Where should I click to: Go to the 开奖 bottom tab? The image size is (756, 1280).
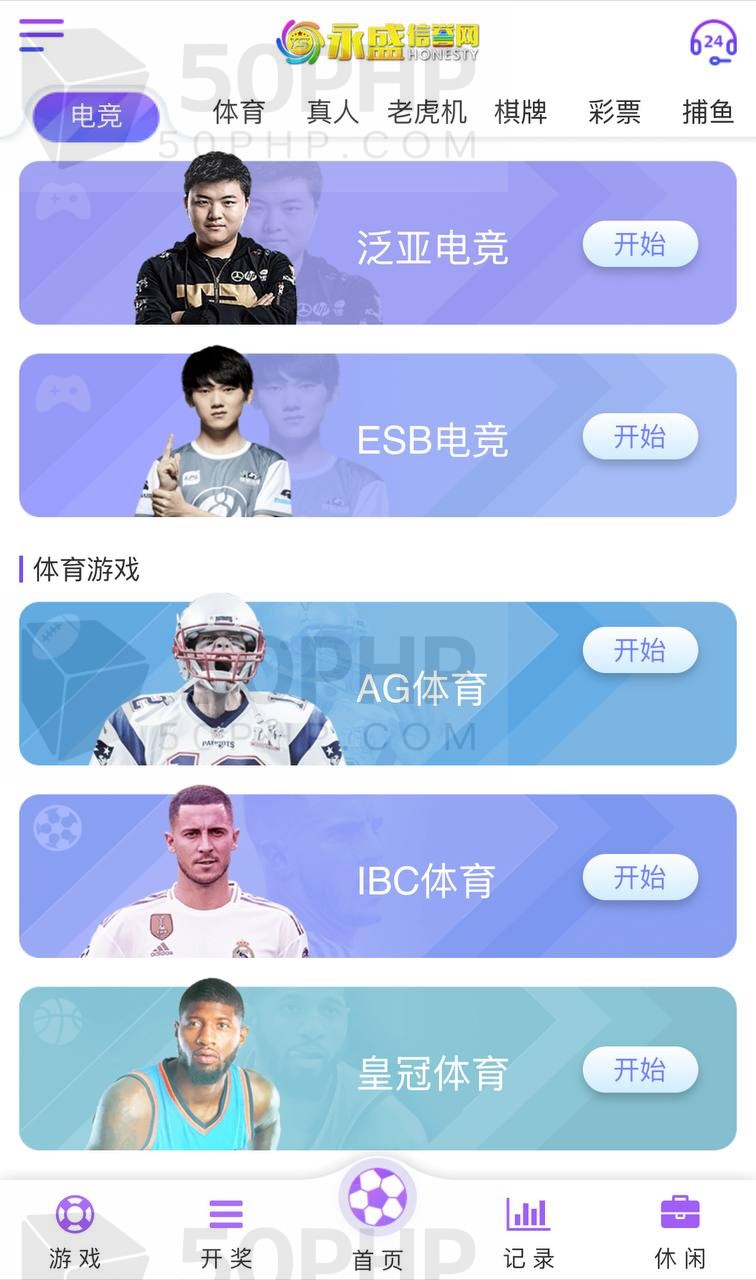pos(226,1231)
